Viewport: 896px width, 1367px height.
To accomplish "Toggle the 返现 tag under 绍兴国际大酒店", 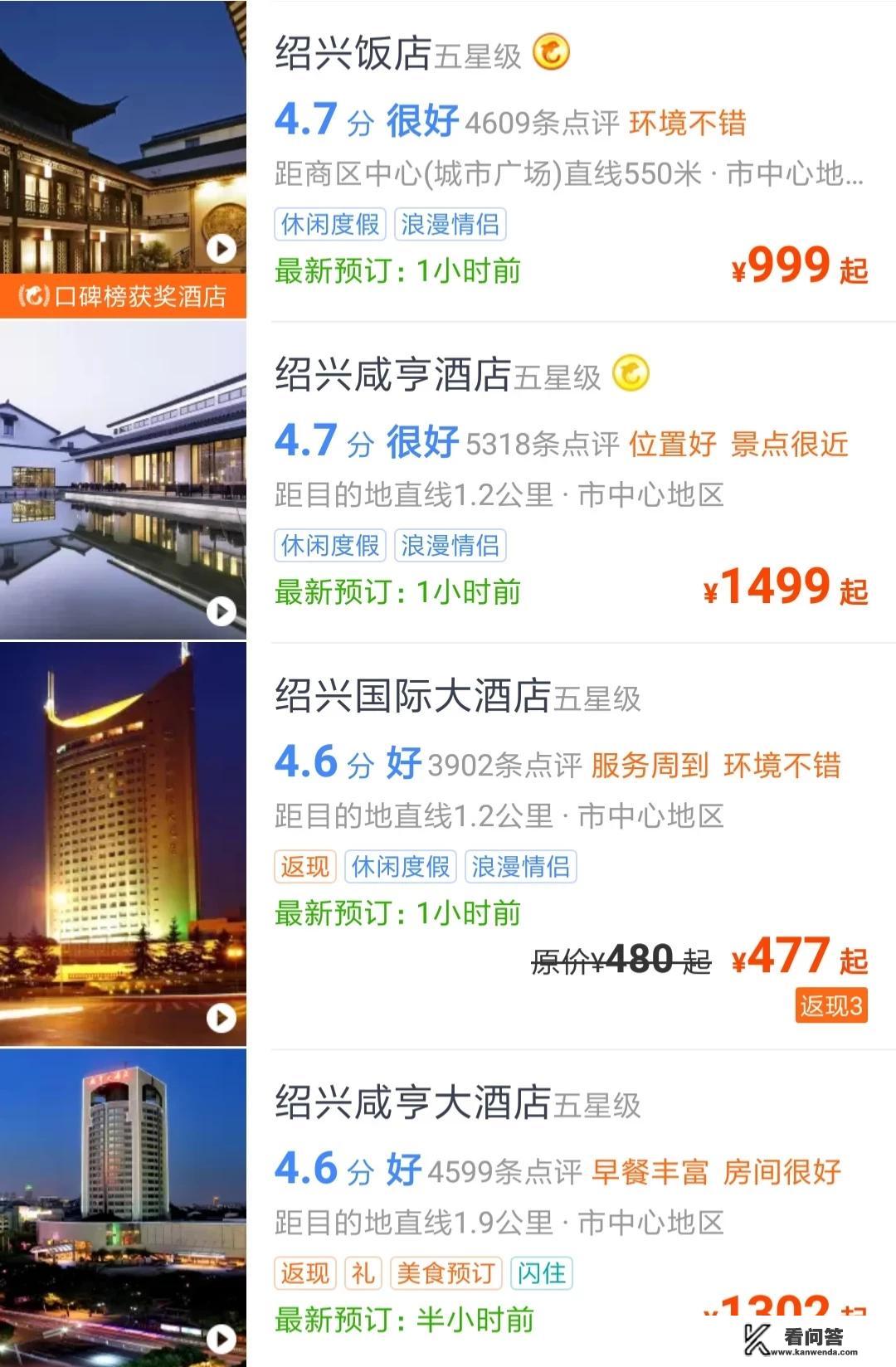I will (307, 866).
